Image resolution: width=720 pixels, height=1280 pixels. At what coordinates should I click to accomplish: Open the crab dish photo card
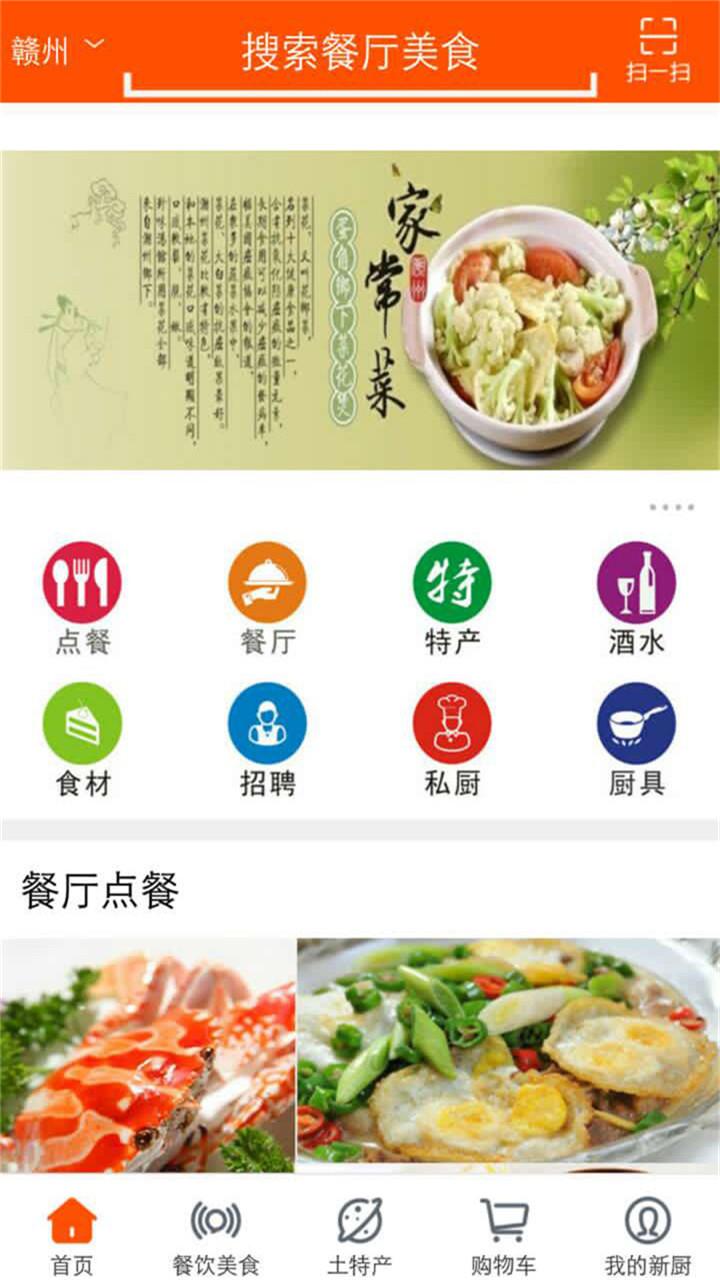pyautogui.click(x=148, y=1055)
